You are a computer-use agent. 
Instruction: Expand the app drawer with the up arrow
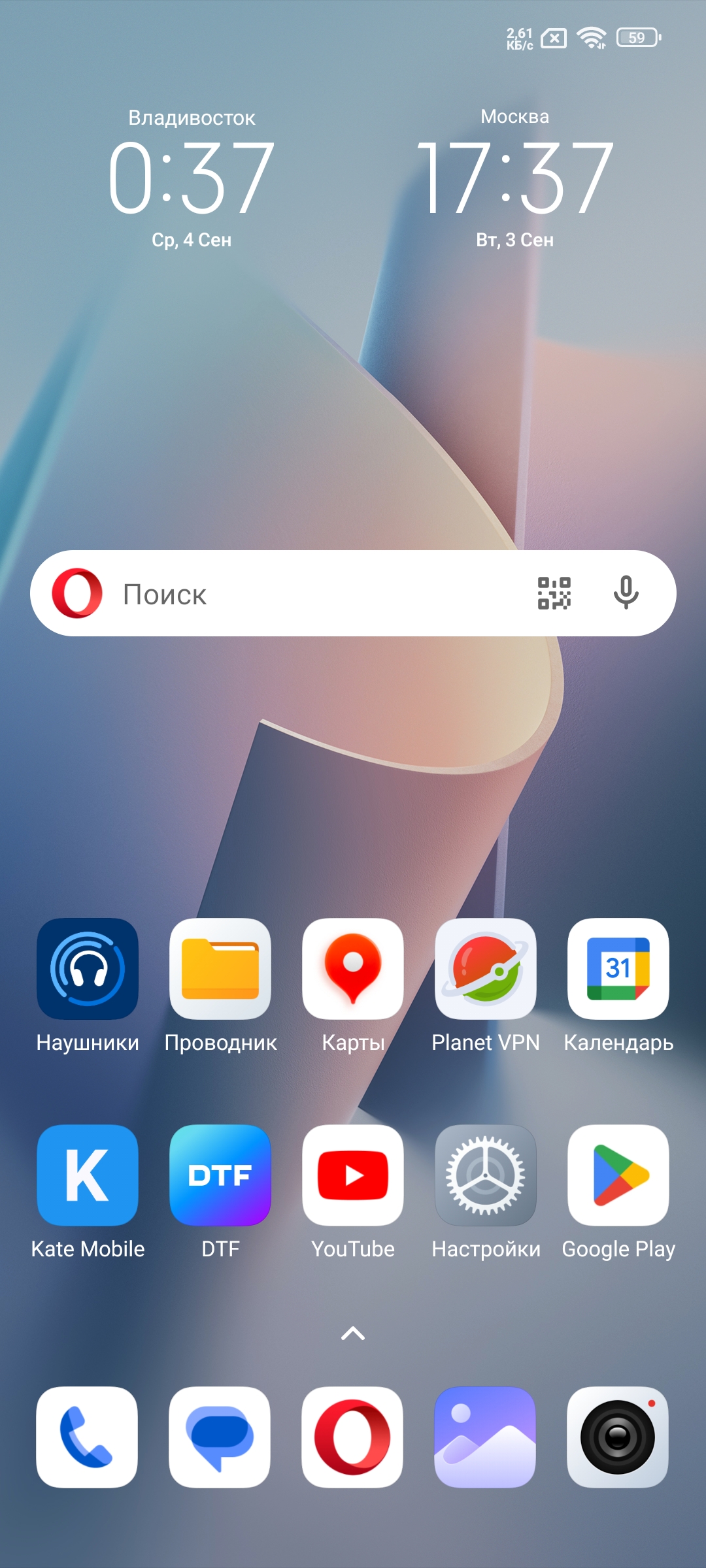click(353, 1333)
